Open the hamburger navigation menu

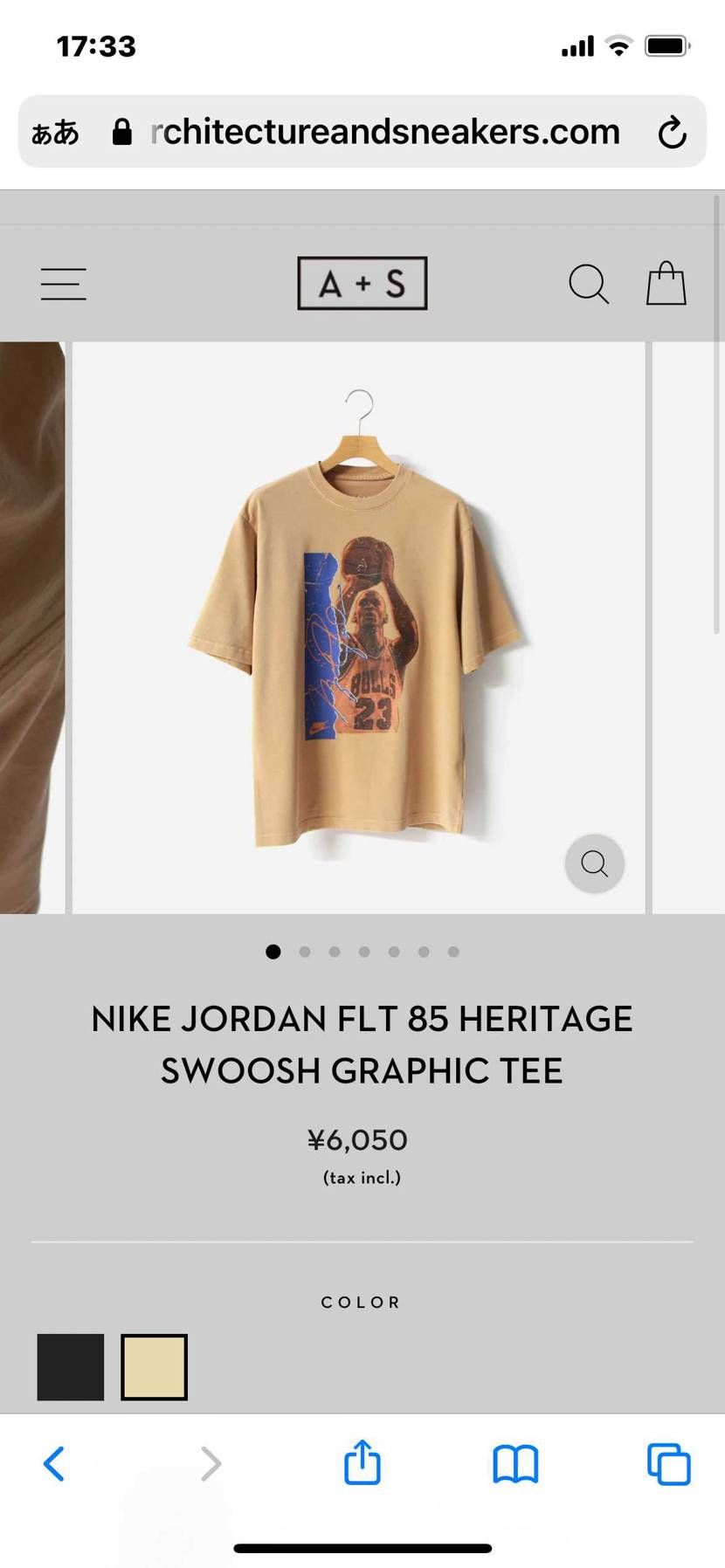(62, 284)
